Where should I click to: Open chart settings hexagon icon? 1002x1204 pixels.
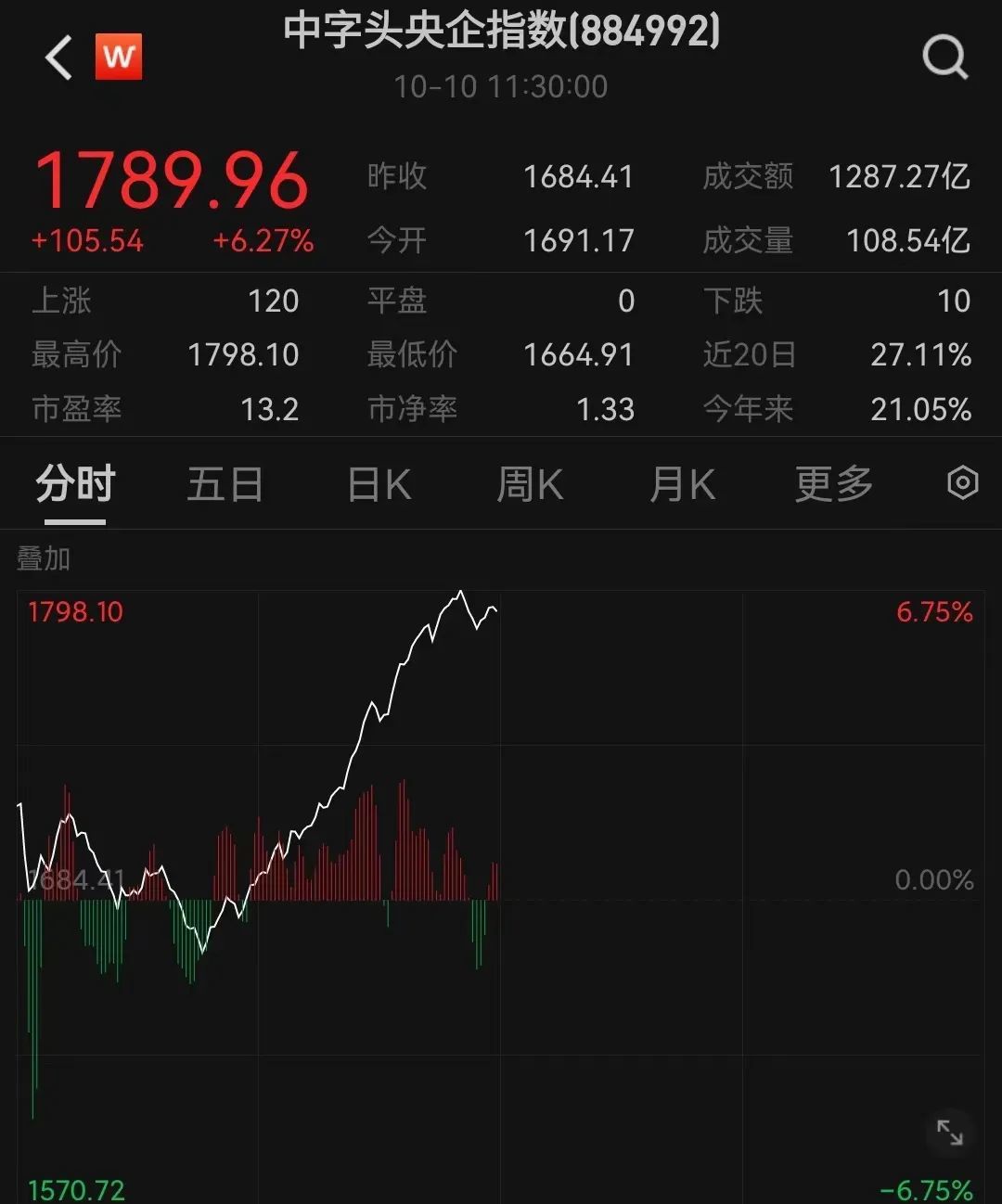(962, 483)
